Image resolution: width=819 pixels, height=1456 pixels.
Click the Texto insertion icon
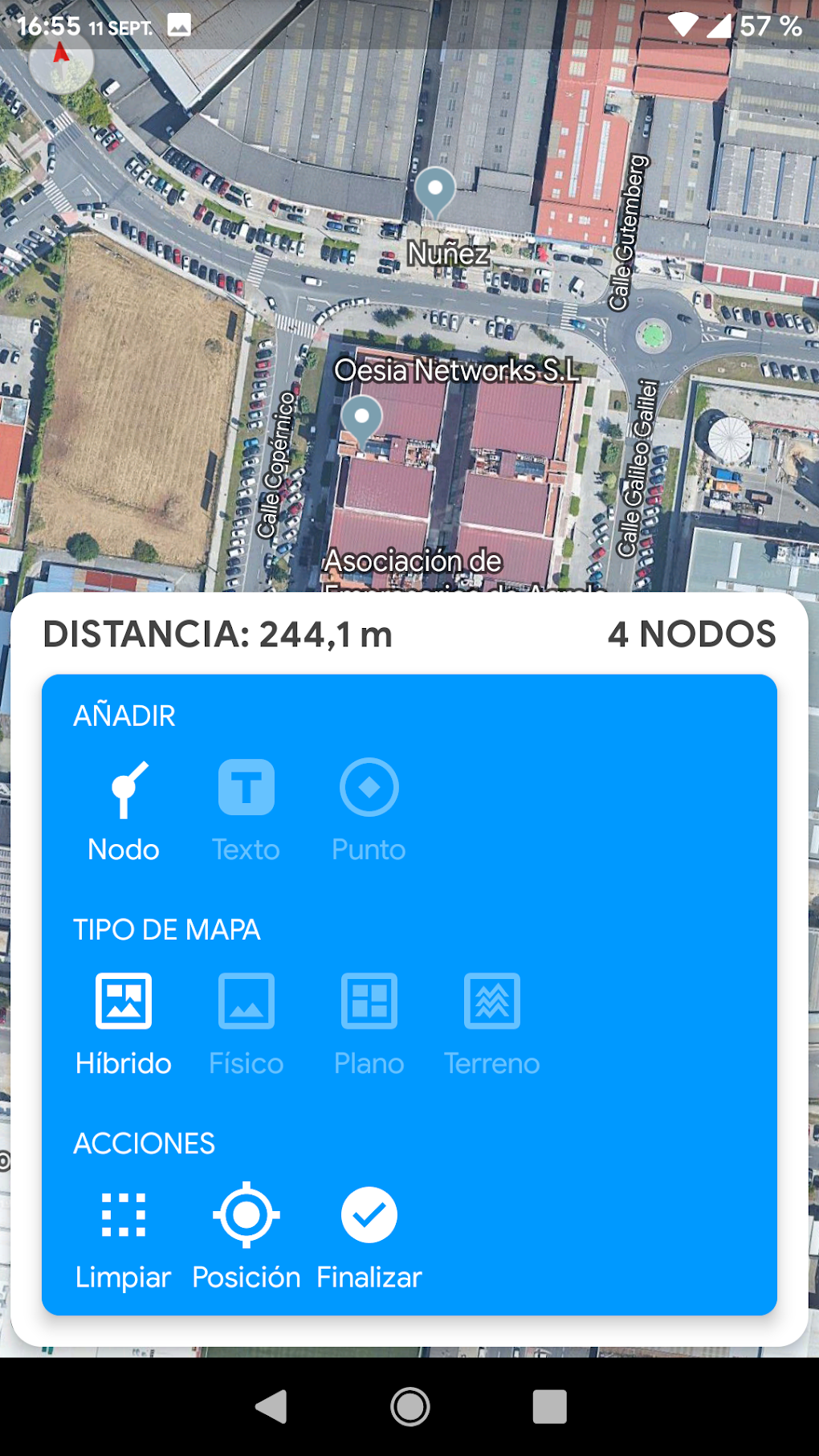pyautogui.click(x=246, y=787)
